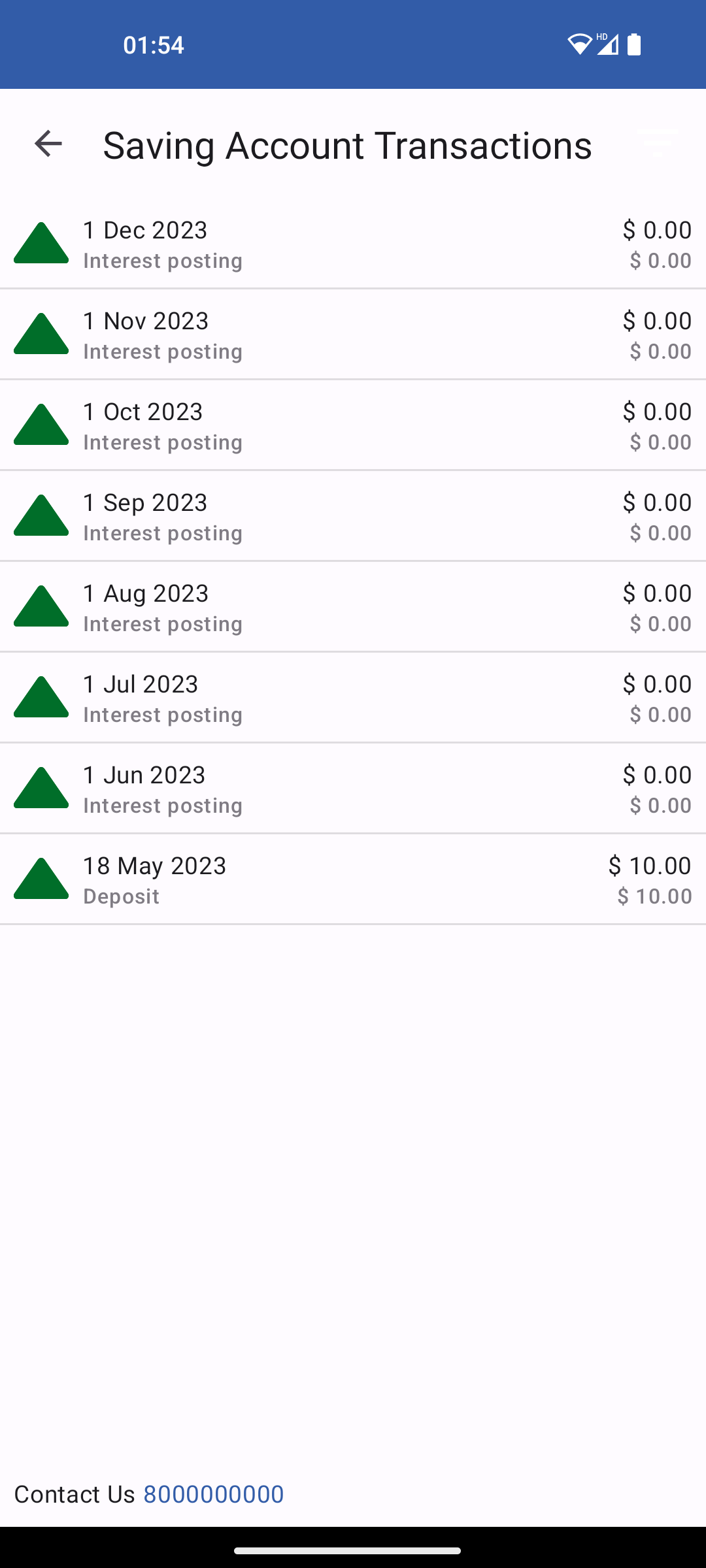Go back using the back arrow
This screenshot has height=1568, width=706.
click(47, 144)
